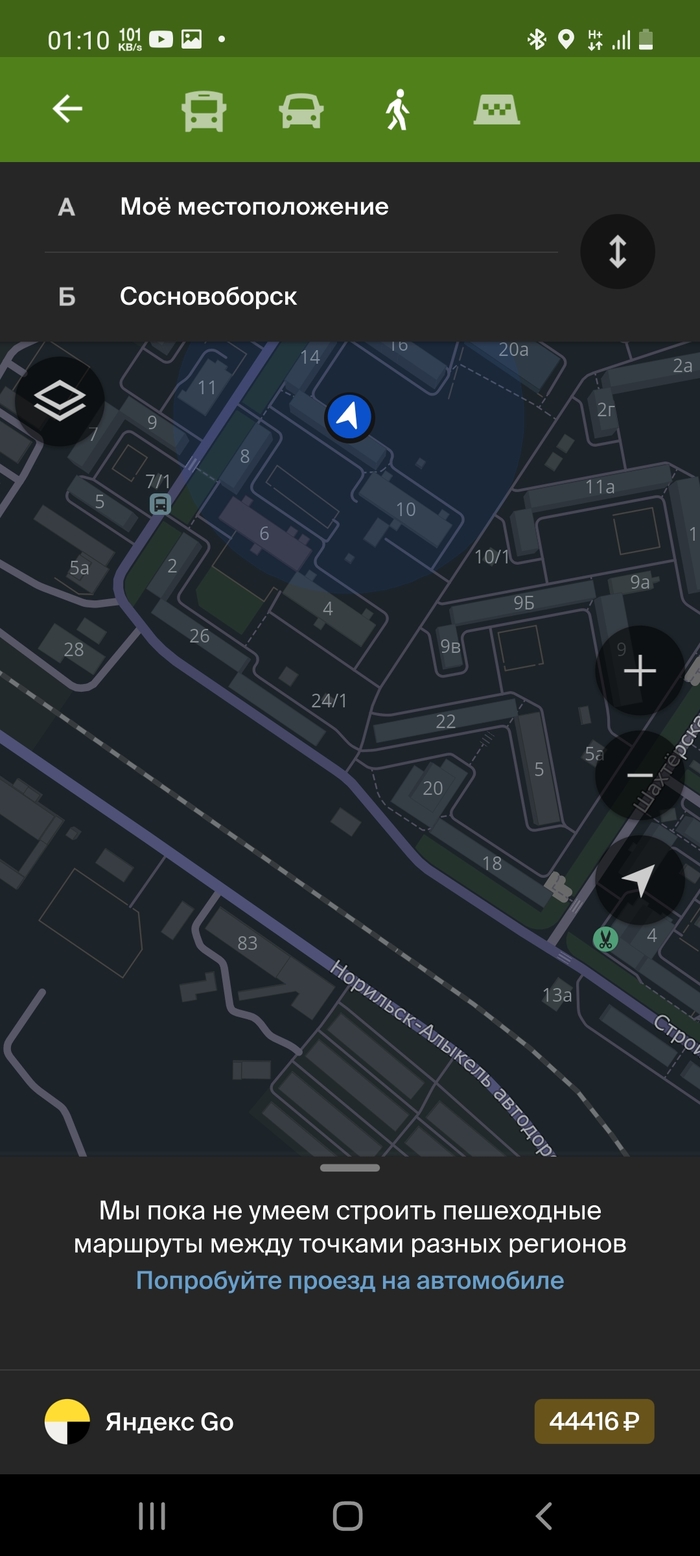Tap the Попробуйте проезд на автомобиле link

click(350, 1280)
